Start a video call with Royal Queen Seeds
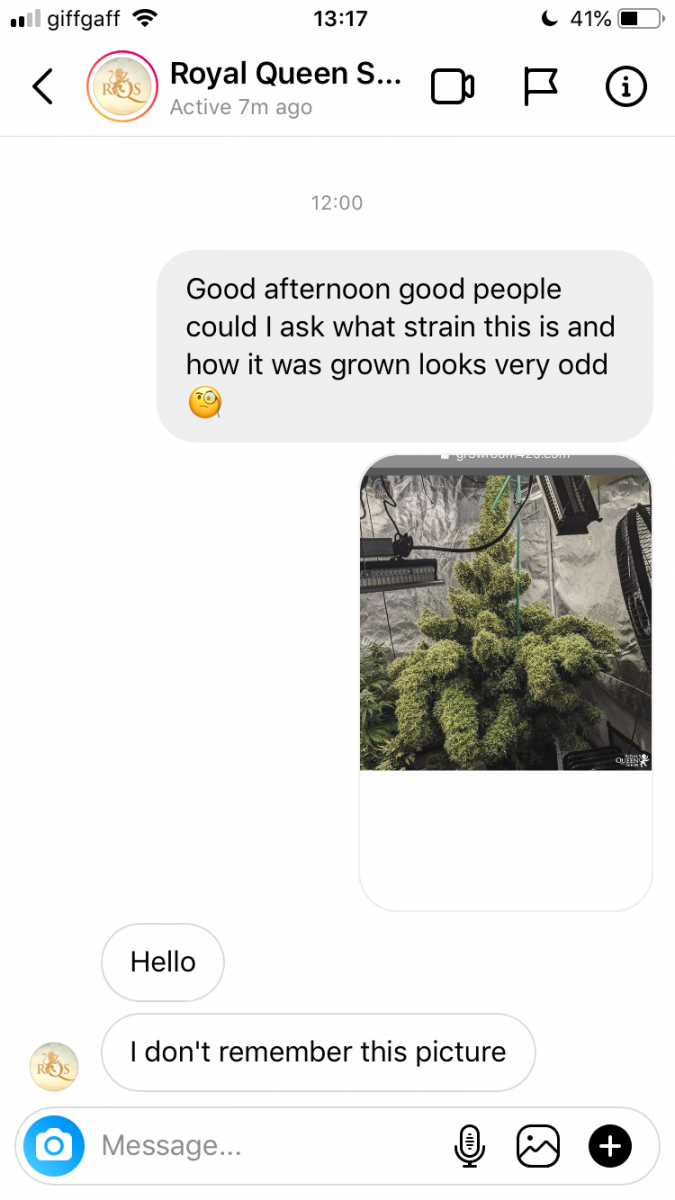This screenshot has height=1200, width=675. [452, 87]
